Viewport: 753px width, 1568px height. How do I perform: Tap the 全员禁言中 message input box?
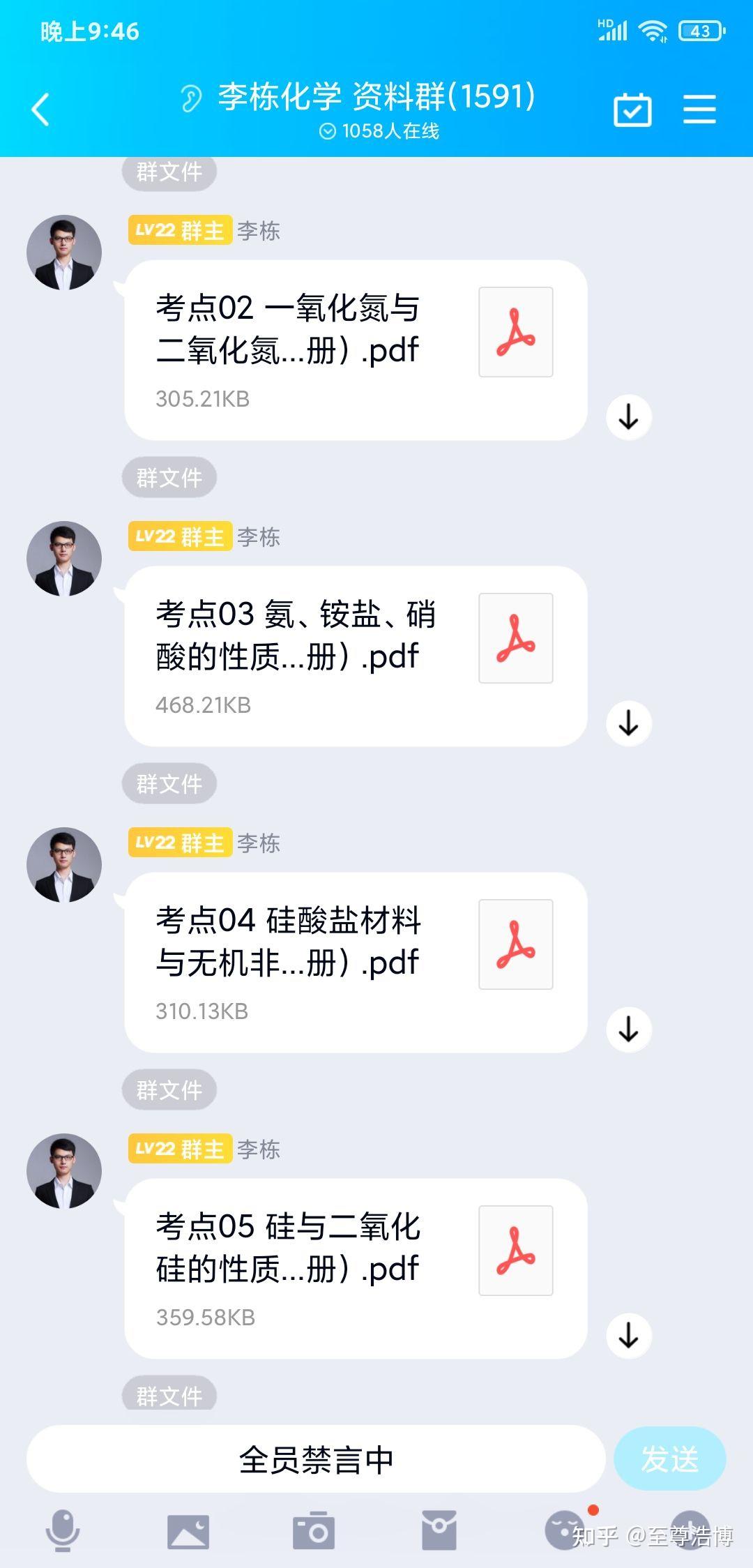[315, 1459]
